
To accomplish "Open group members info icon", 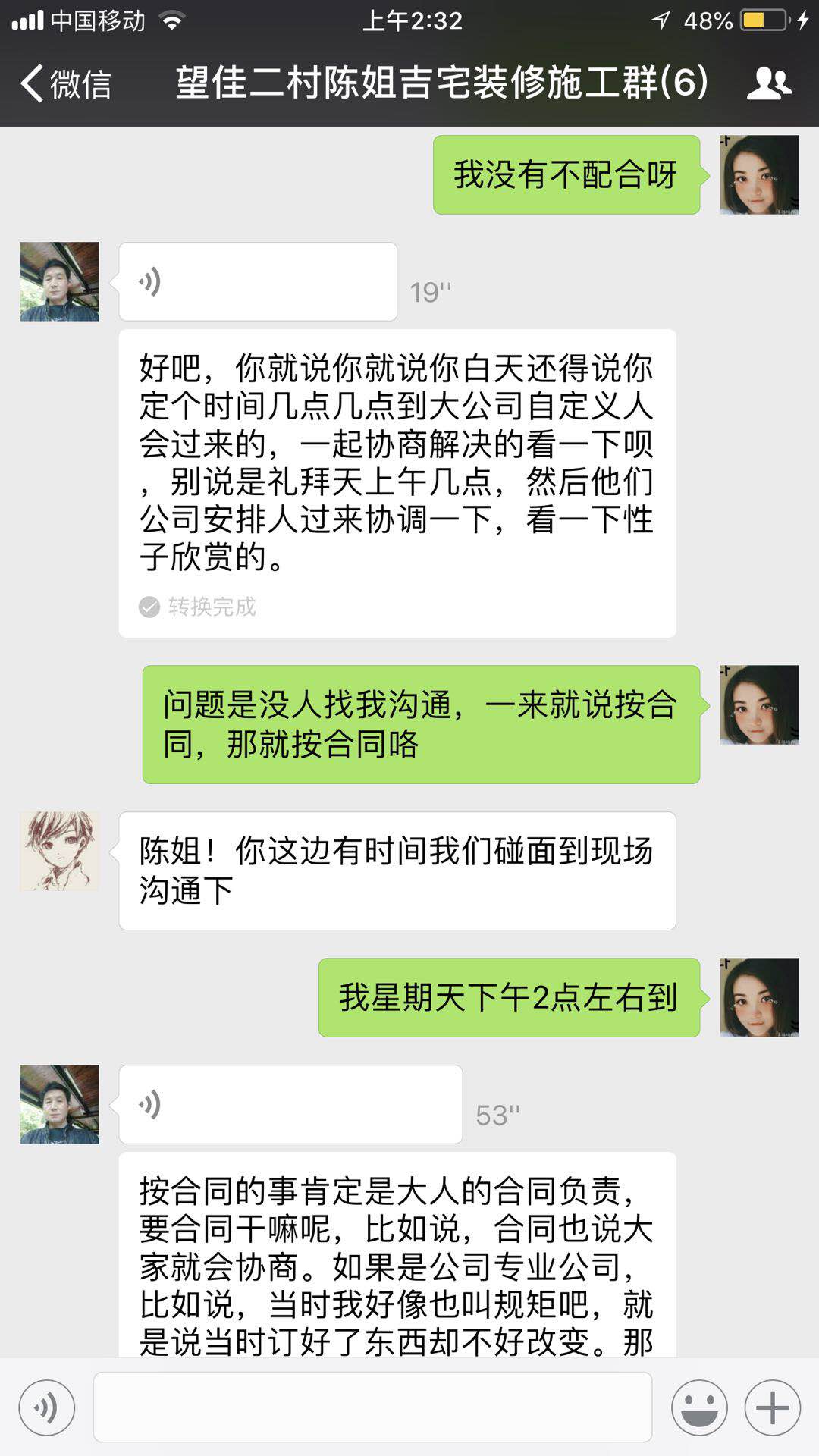I will tap(768, 83).
